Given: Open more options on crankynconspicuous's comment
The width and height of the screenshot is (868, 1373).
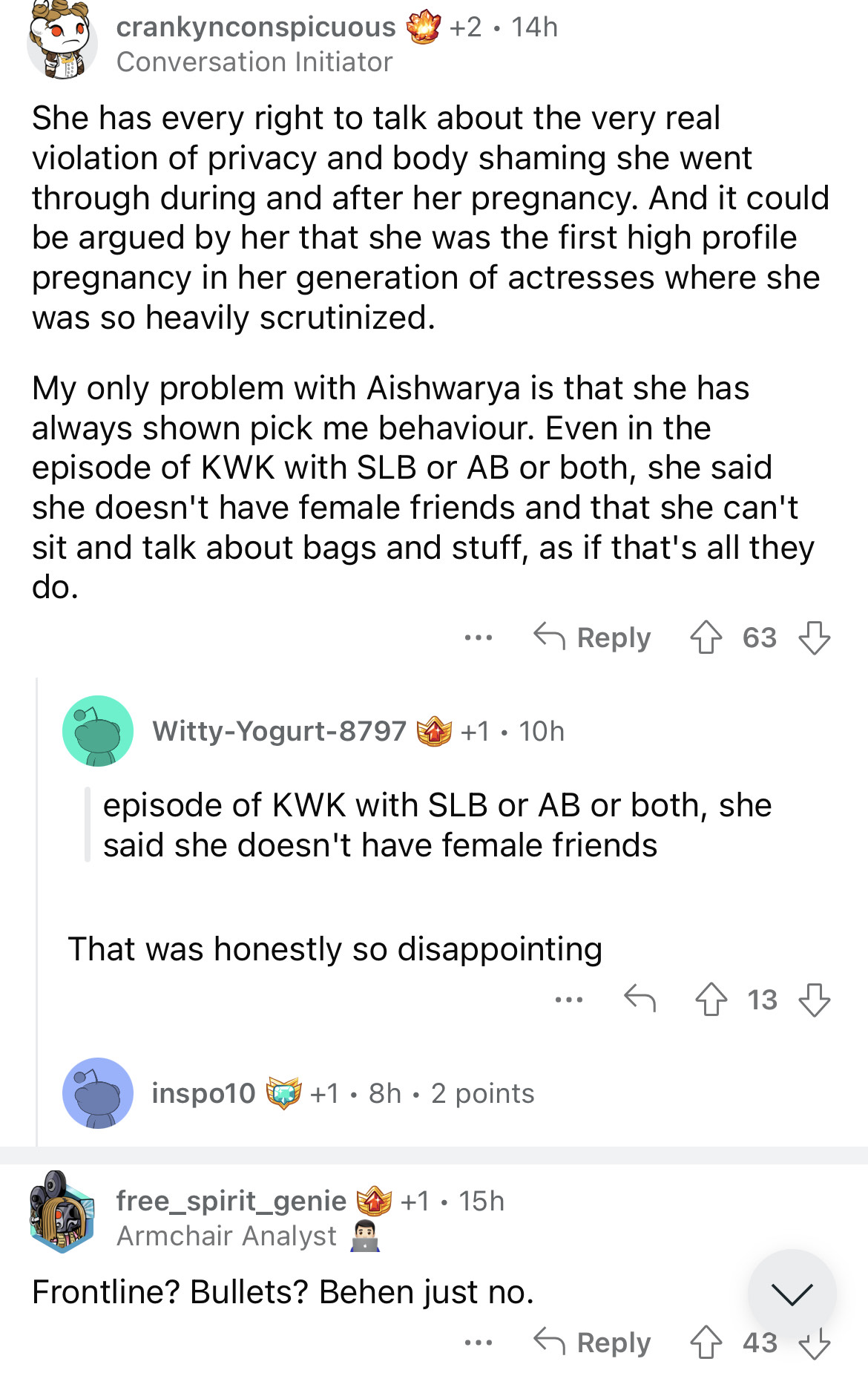Looking at the screenshot, I should pos(479,638).
